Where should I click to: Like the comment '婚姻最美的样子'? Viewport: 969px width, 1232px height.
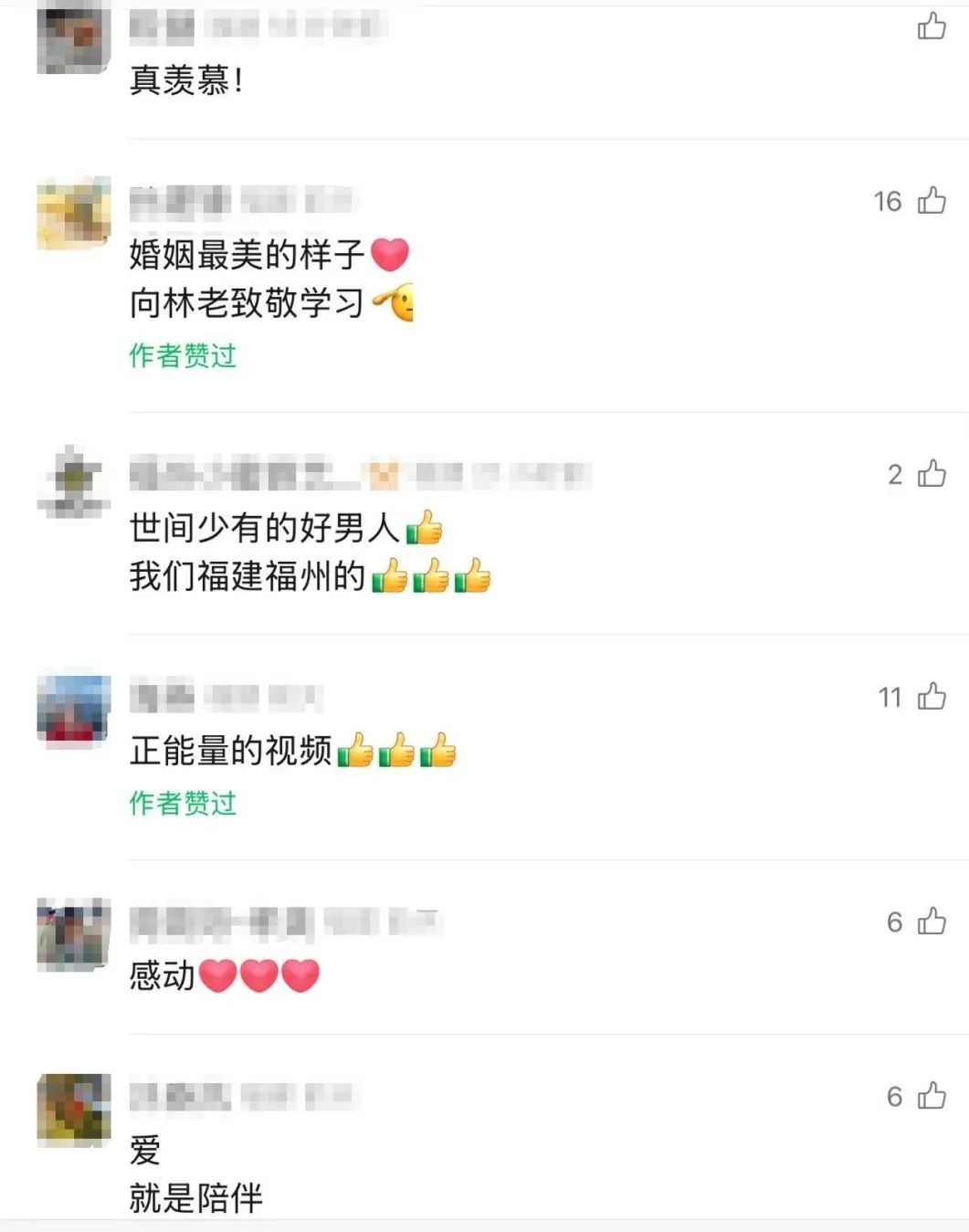(x=931, y=200)
